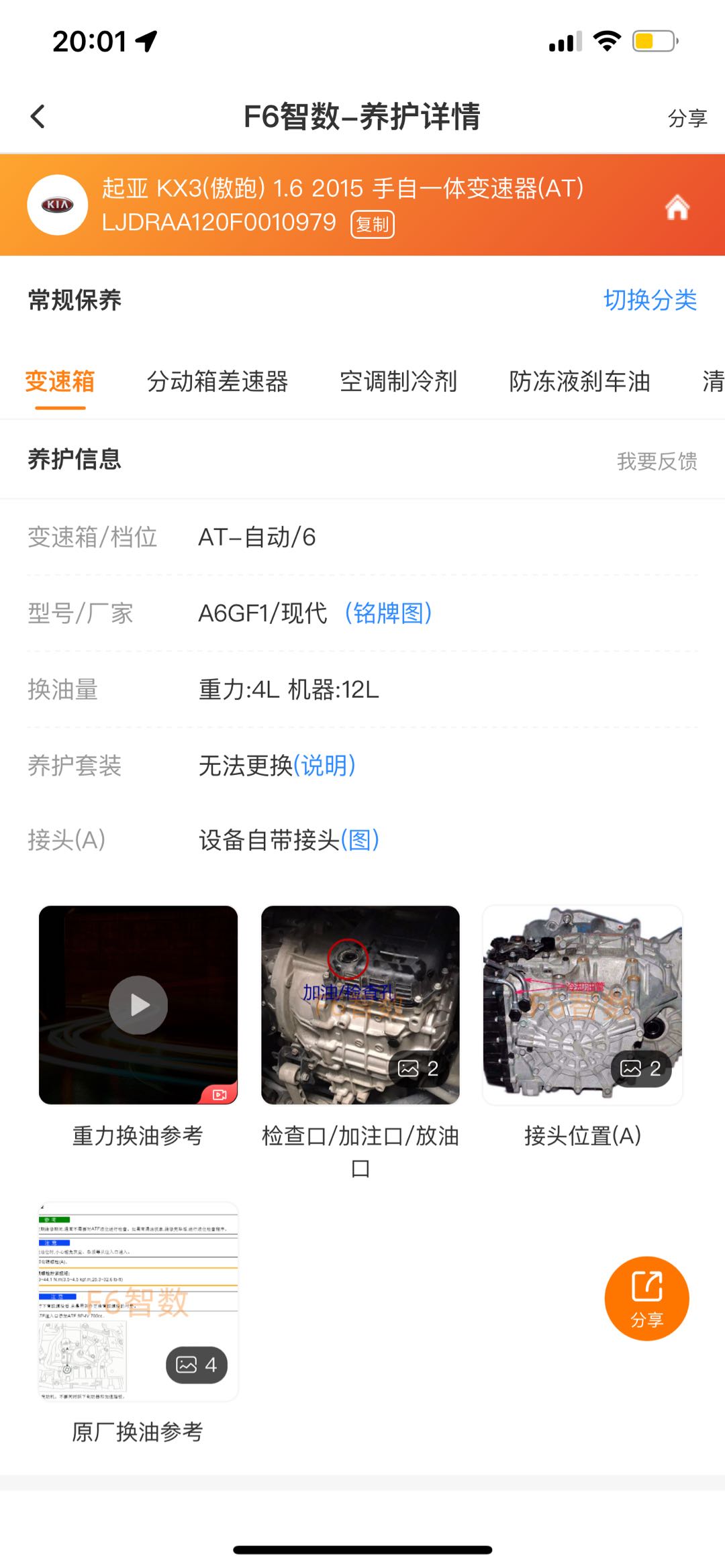This screenshot has height=1568, width=725.
Task: Switch to the 空调制冷剂 tab
Action: point(398,381)
